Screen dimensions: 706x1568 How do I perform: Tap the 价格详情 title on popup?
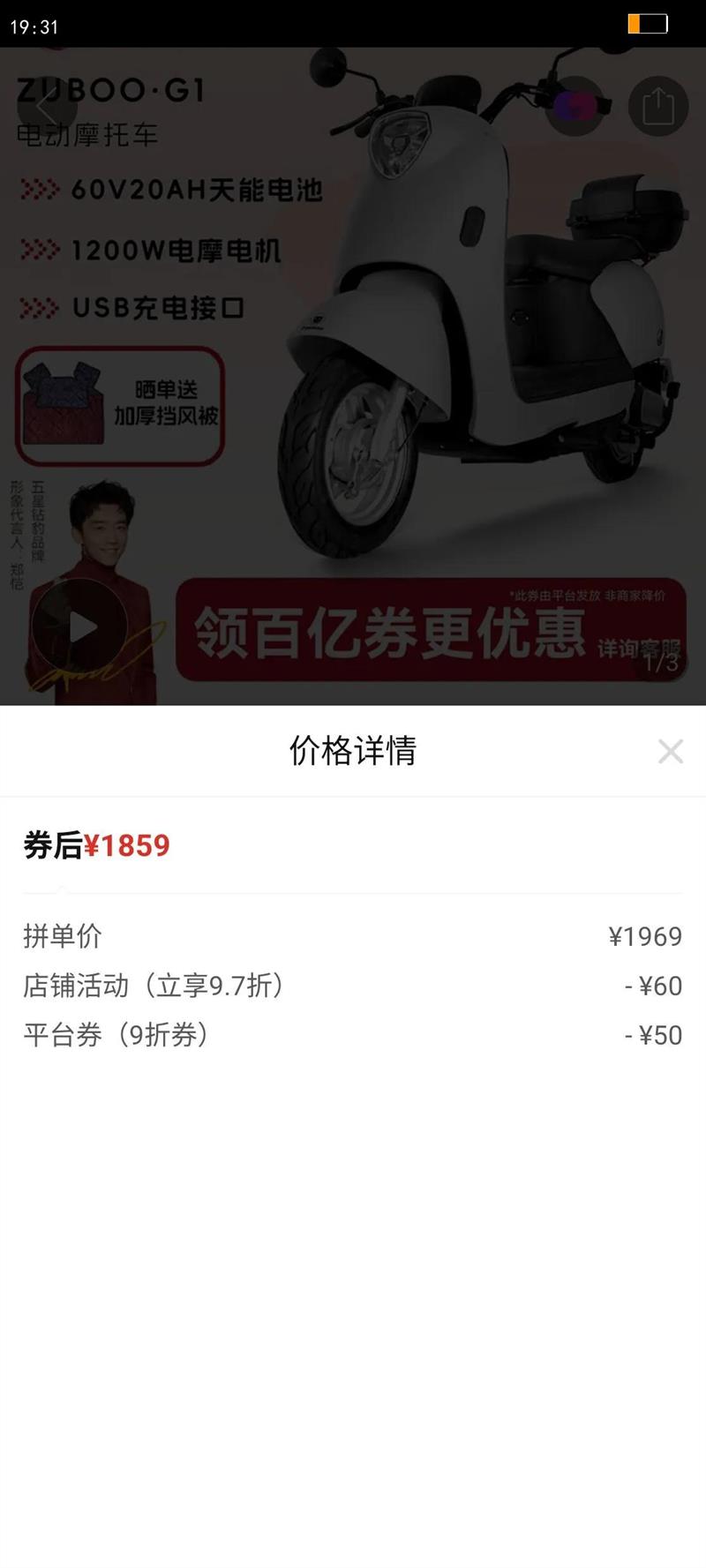tap(353, 751)
